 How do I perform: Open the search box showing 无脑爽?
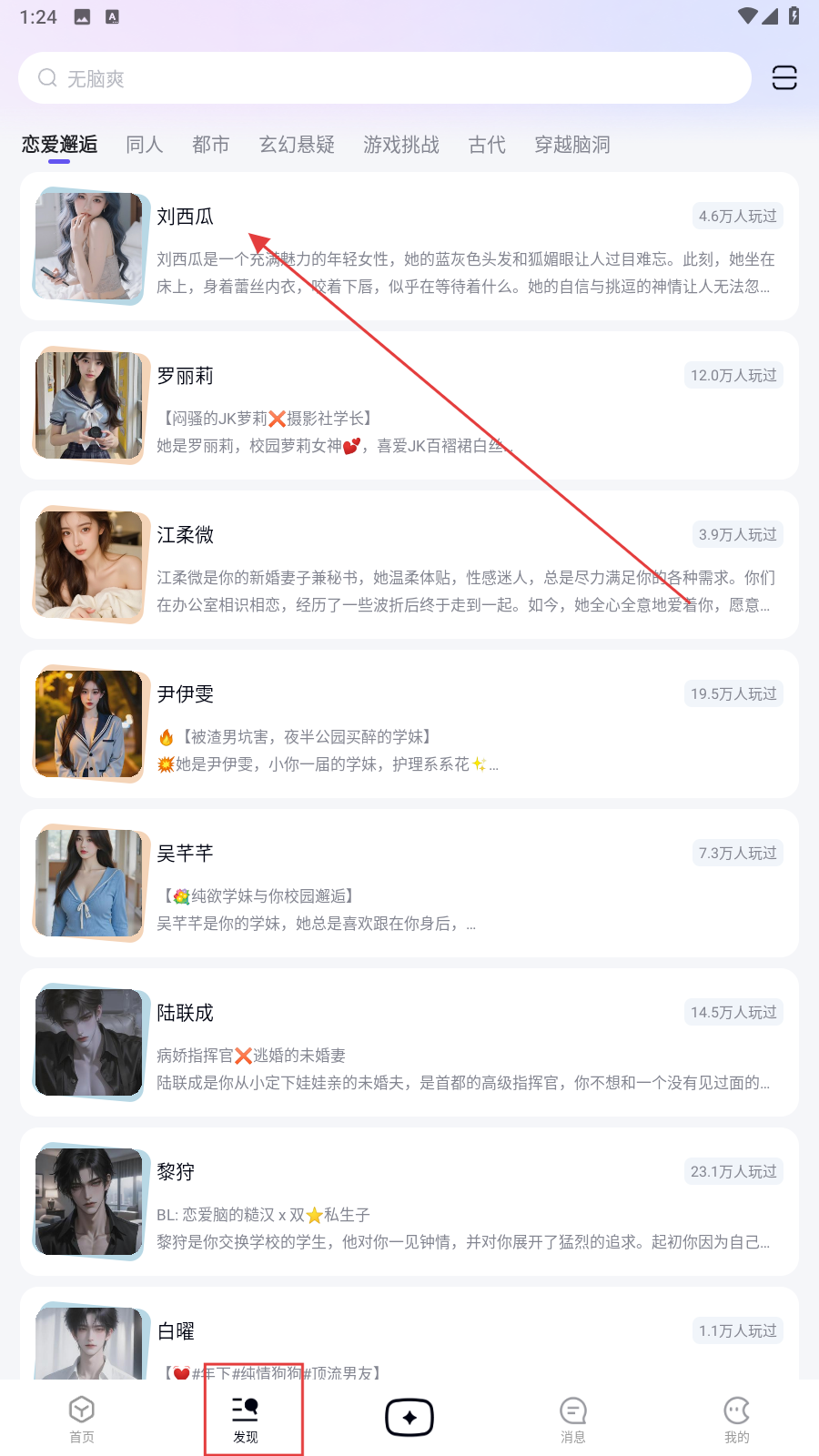pos(384,78)
